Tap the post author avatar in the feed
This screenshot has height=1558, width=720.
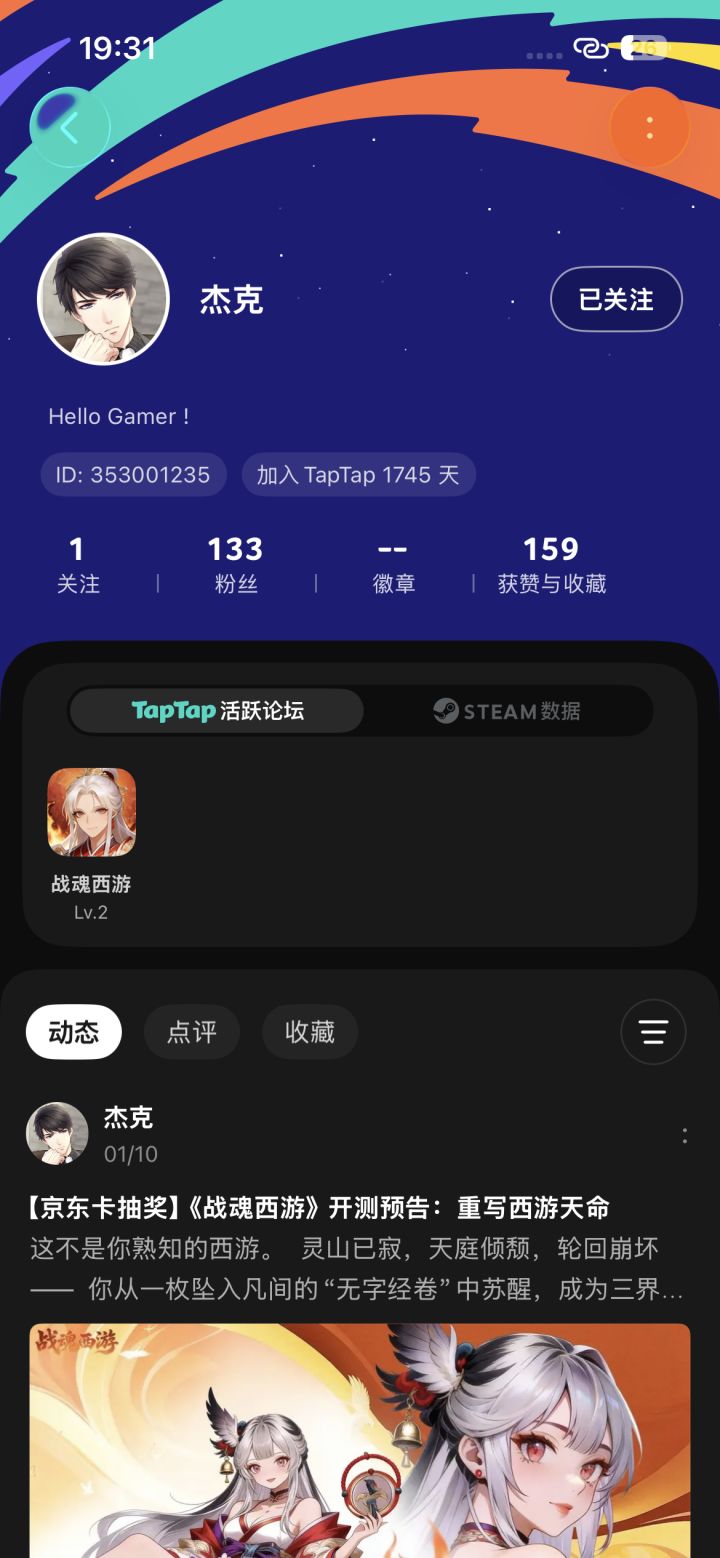tap(56, 1133)
